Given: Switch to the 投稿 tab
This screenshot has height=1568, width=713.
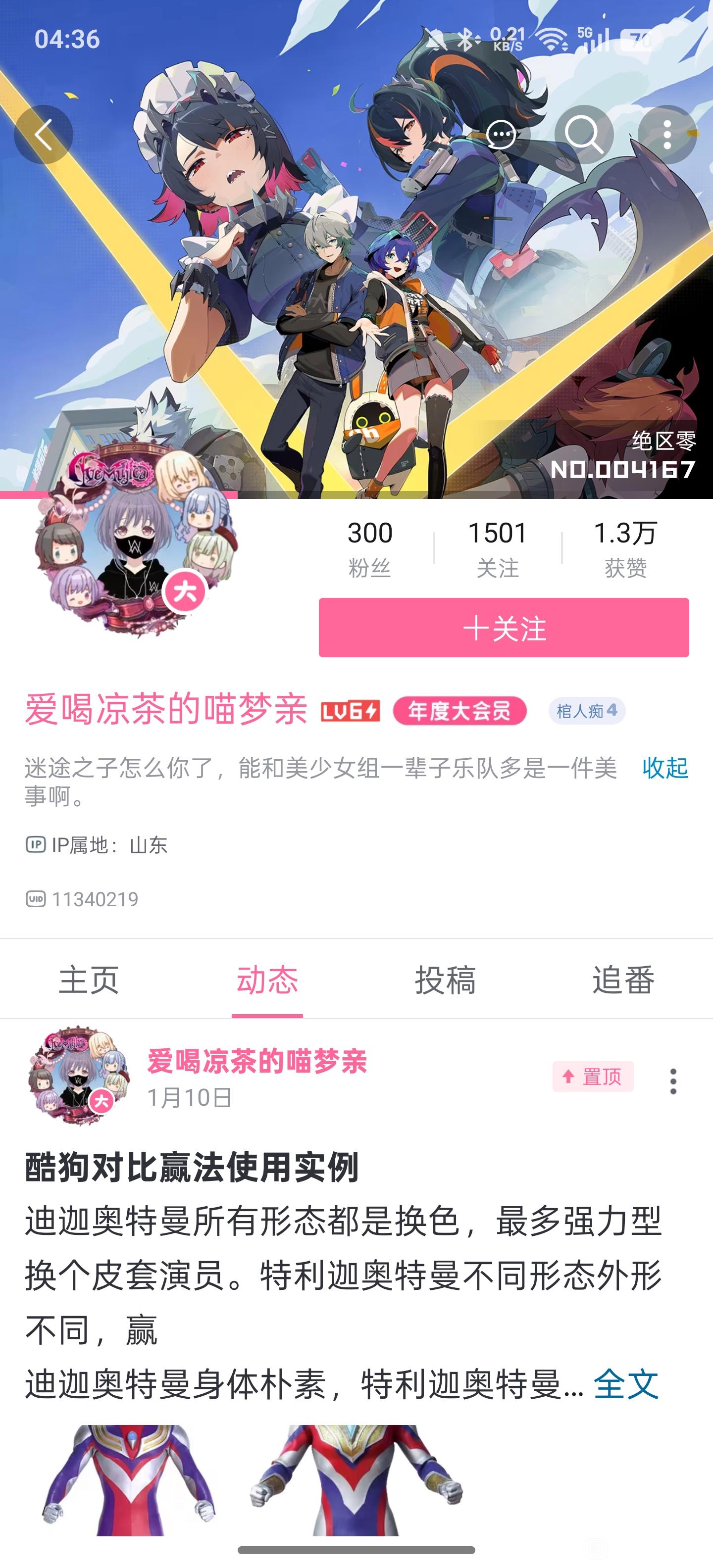Looking at the screenshot, I should [x=445, y=980].
